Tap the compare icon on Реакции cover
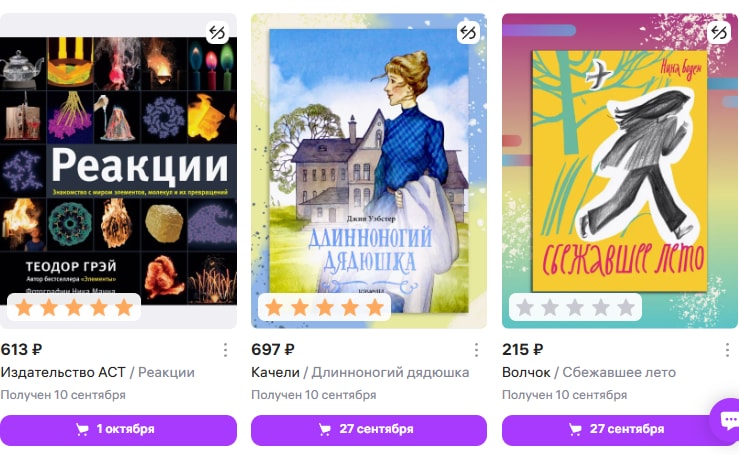 [x=217, y=33]
